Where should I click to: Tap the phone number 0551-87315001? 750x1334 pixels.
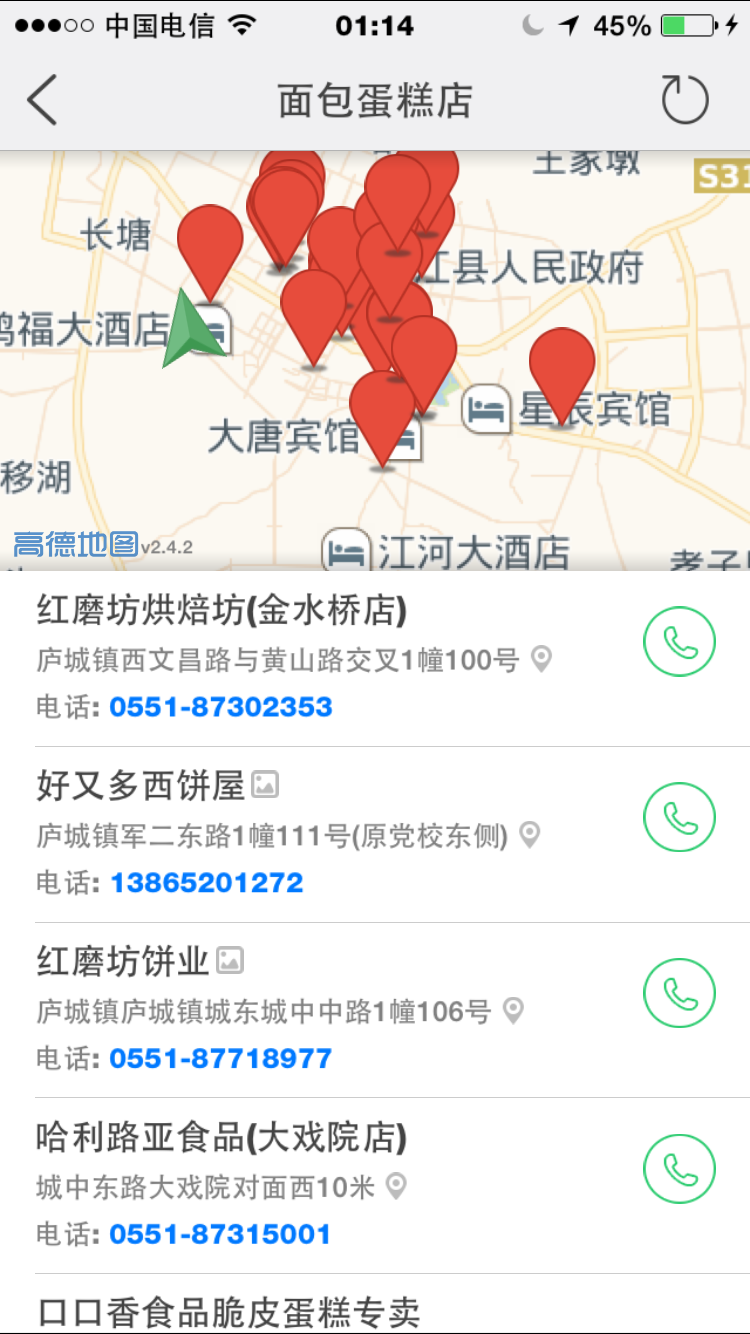pyautogui.click(x=220, y=1234)
